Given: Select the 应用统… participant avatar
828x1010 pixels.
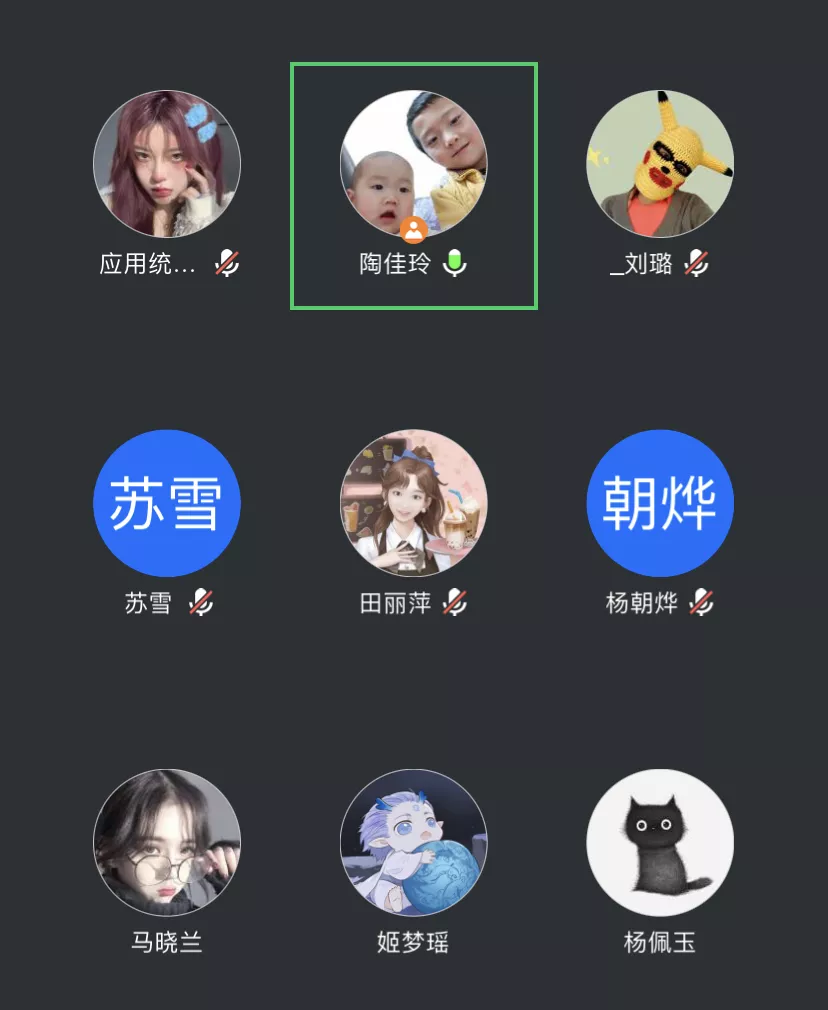Looking at the screenshot, I should tap(167, 164).
